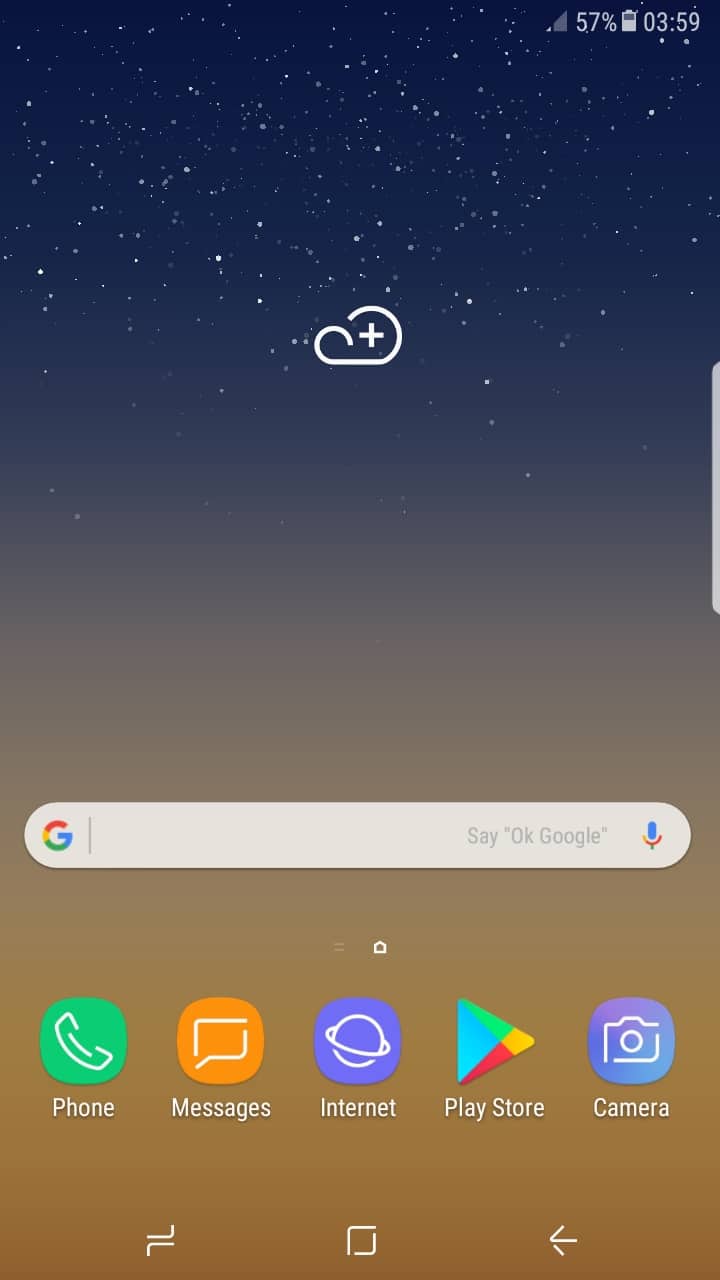Open the Camera app
720x1280 pixels.
[x=631, y=1042]
